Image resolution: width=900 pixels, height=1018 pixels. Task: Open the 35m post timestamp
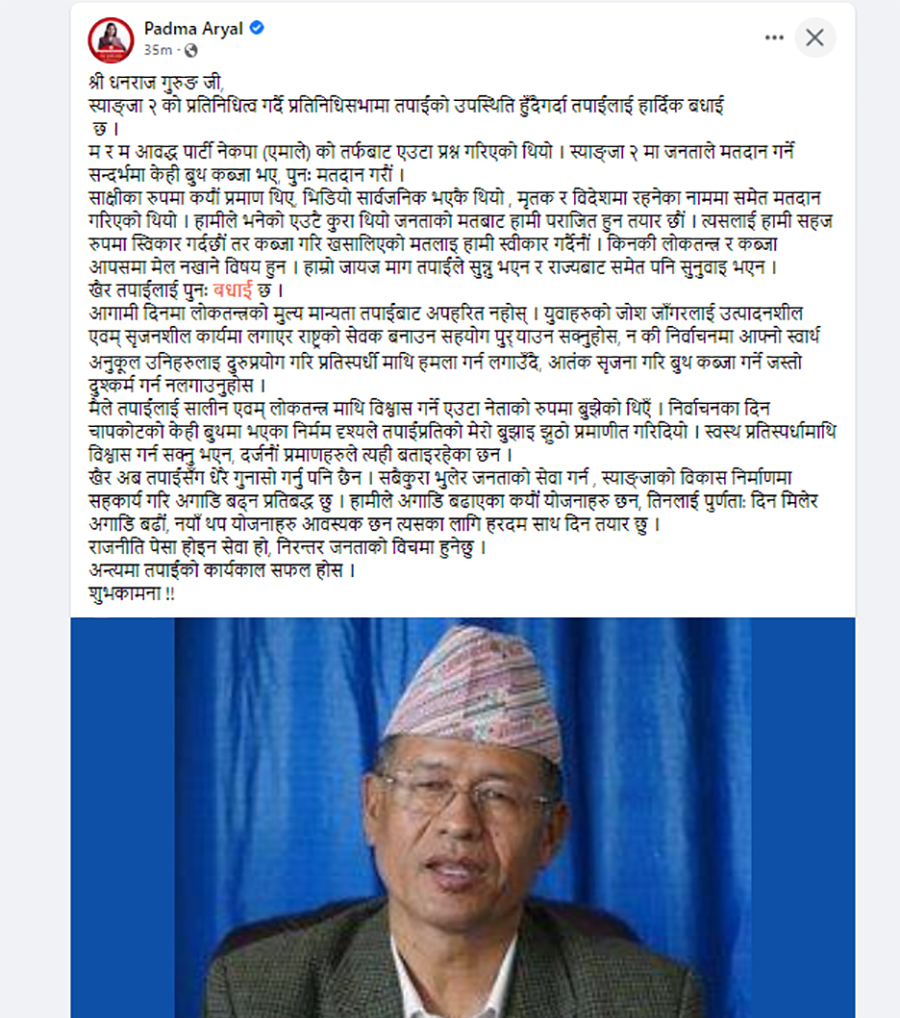pyautogui.click(x=157, y=50)
